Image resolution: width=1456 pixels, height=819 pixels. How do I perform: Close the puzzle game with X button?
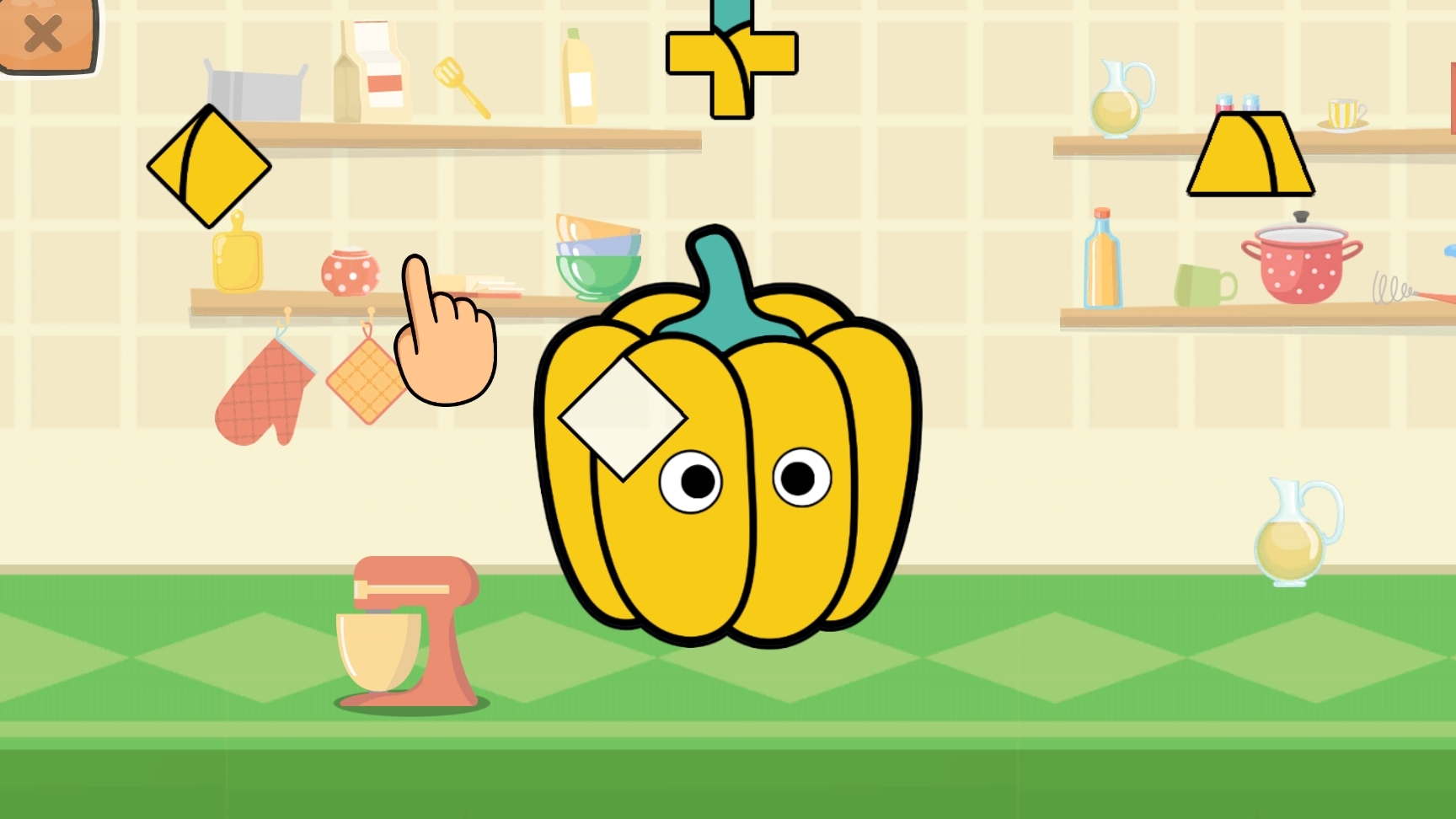44,34
